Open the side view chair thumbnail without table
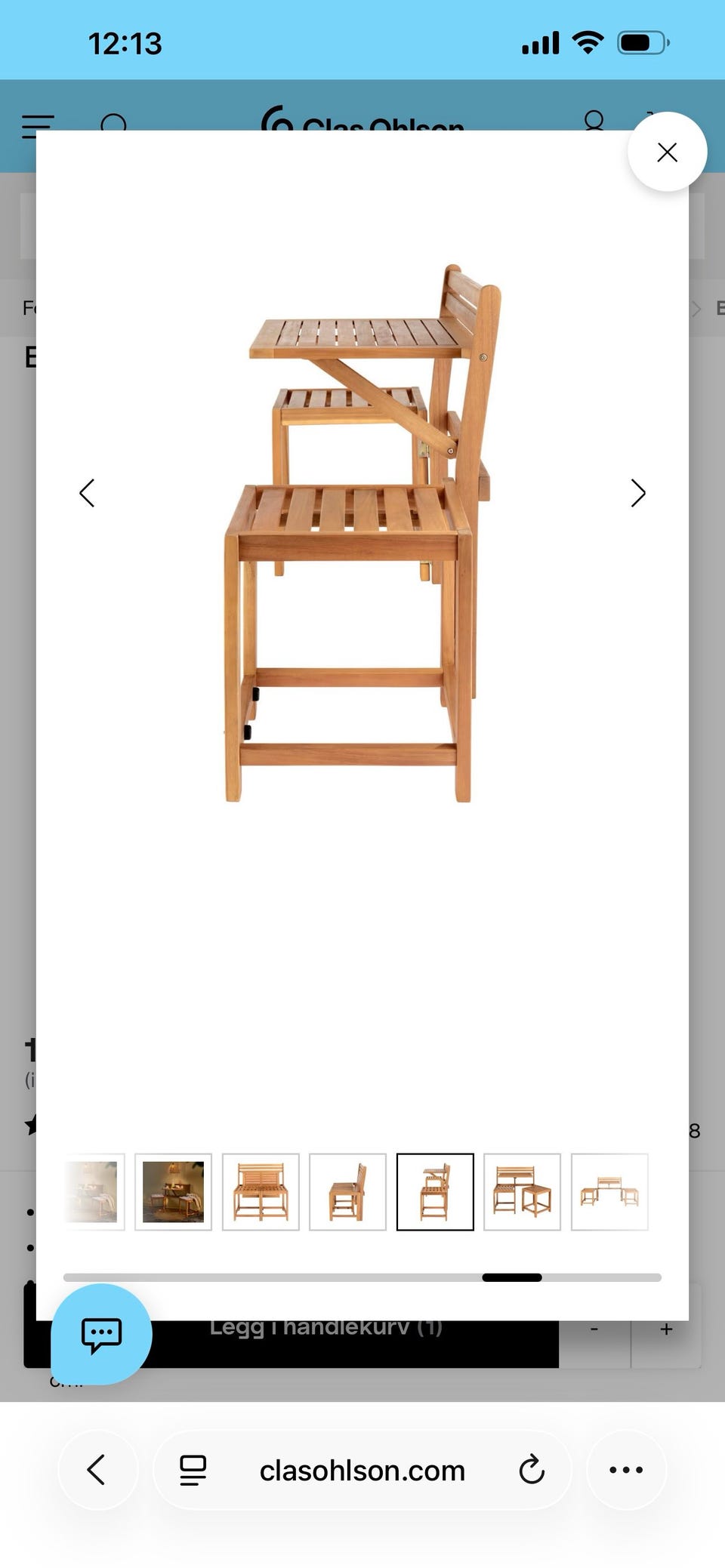 347,1192
